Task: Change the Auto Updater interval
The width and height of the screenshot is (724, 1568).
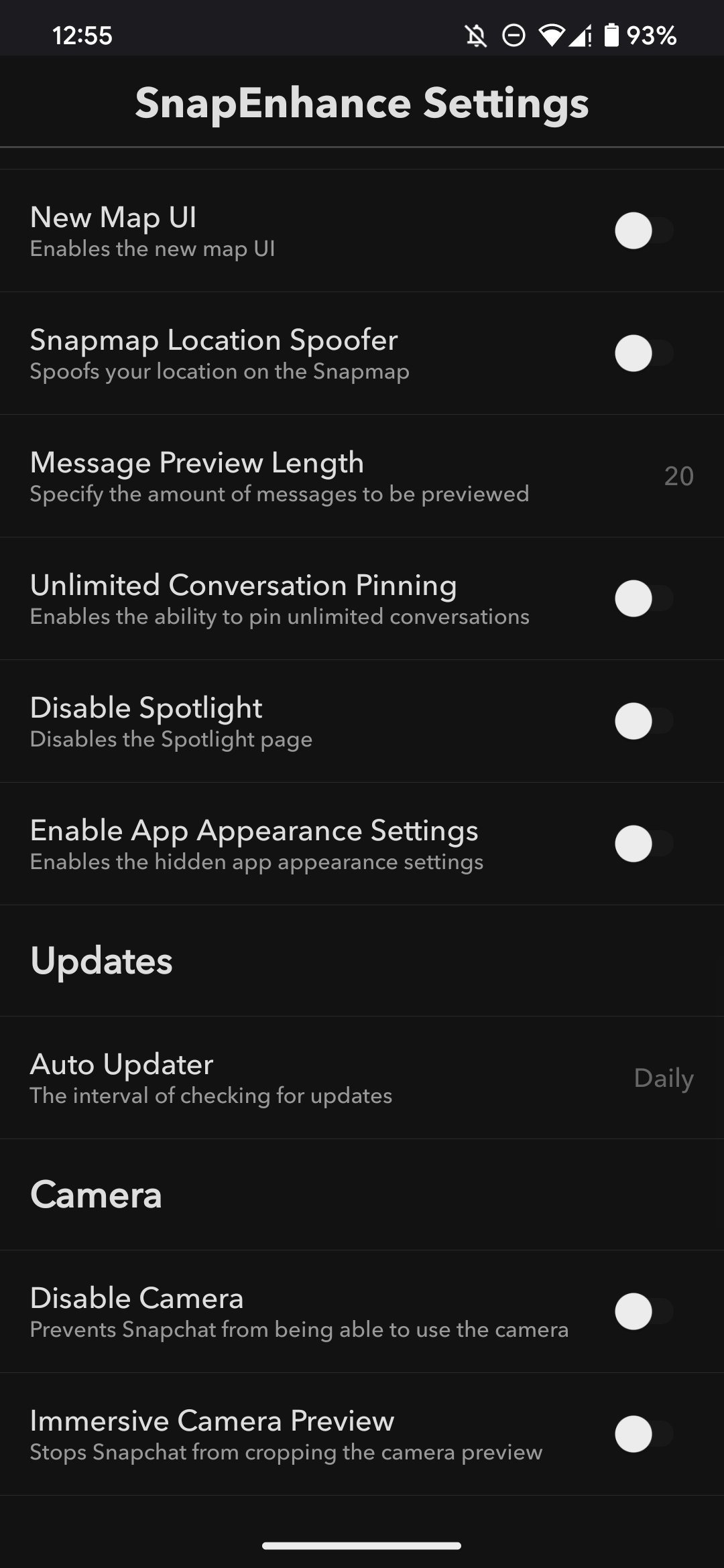Action: click(x=362, y=1077)
